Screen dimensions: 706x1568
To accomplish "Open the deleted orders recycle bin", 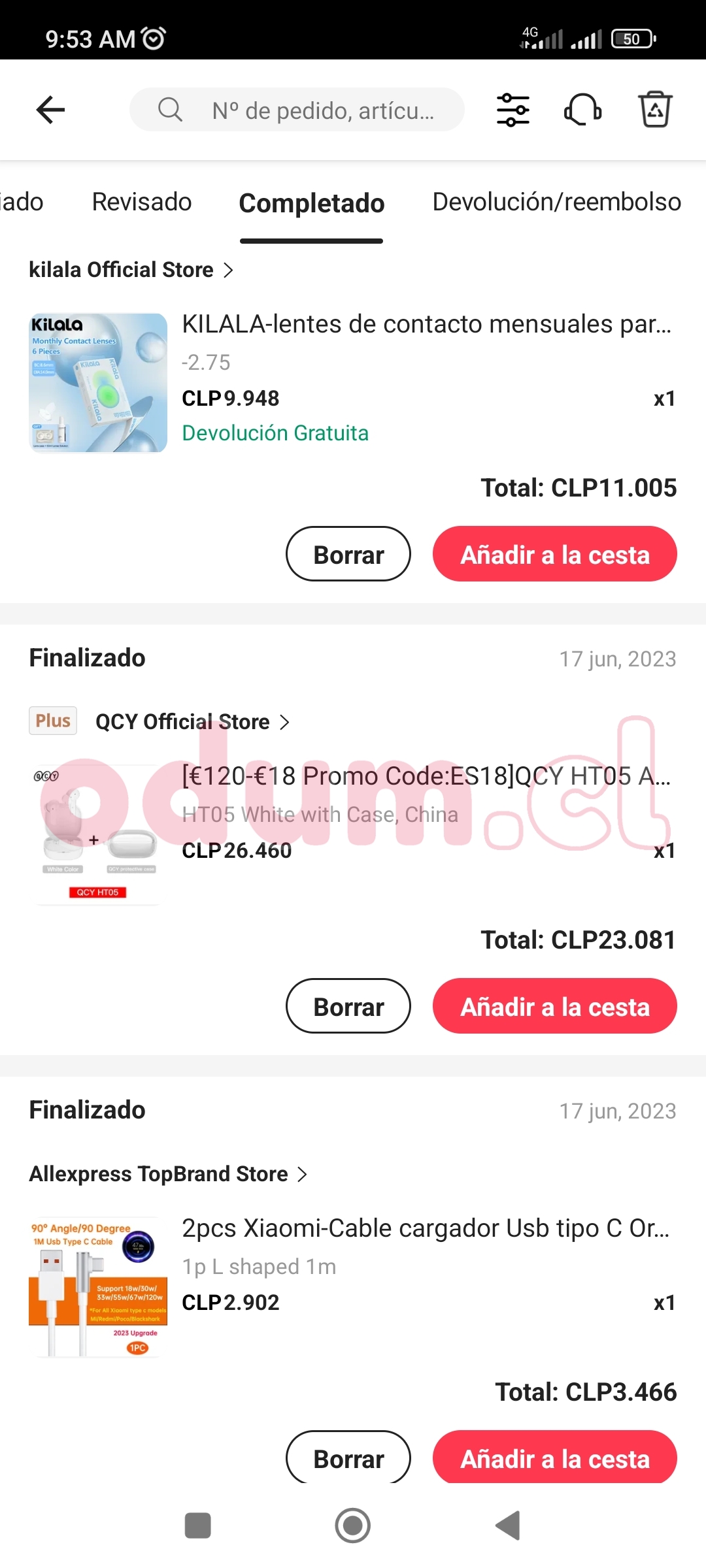I will (x=655, y=110).
